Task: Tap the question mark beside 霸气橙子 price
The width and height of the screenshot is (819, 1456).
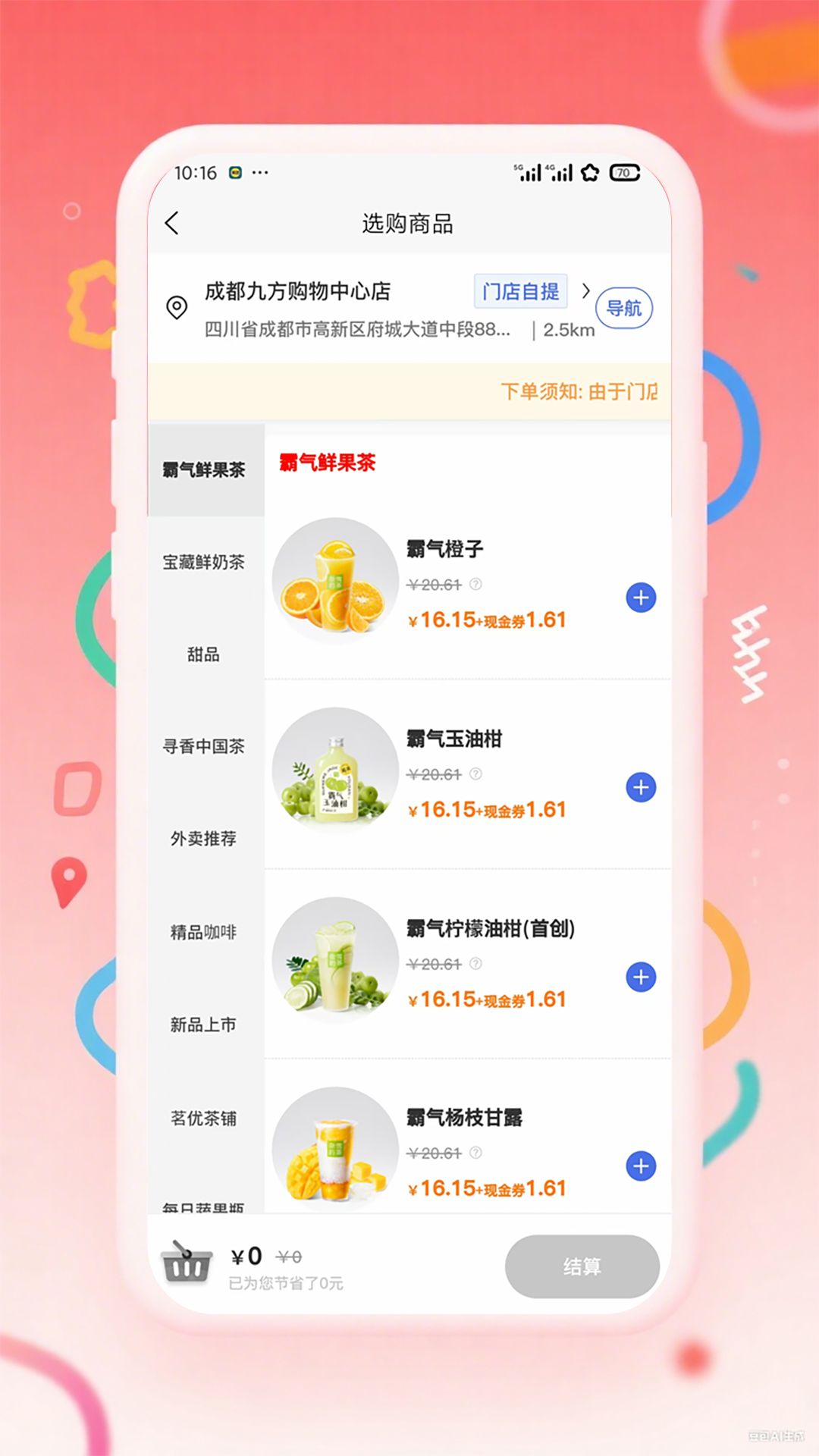Action: pyautogui.click(x=476, y=585)
